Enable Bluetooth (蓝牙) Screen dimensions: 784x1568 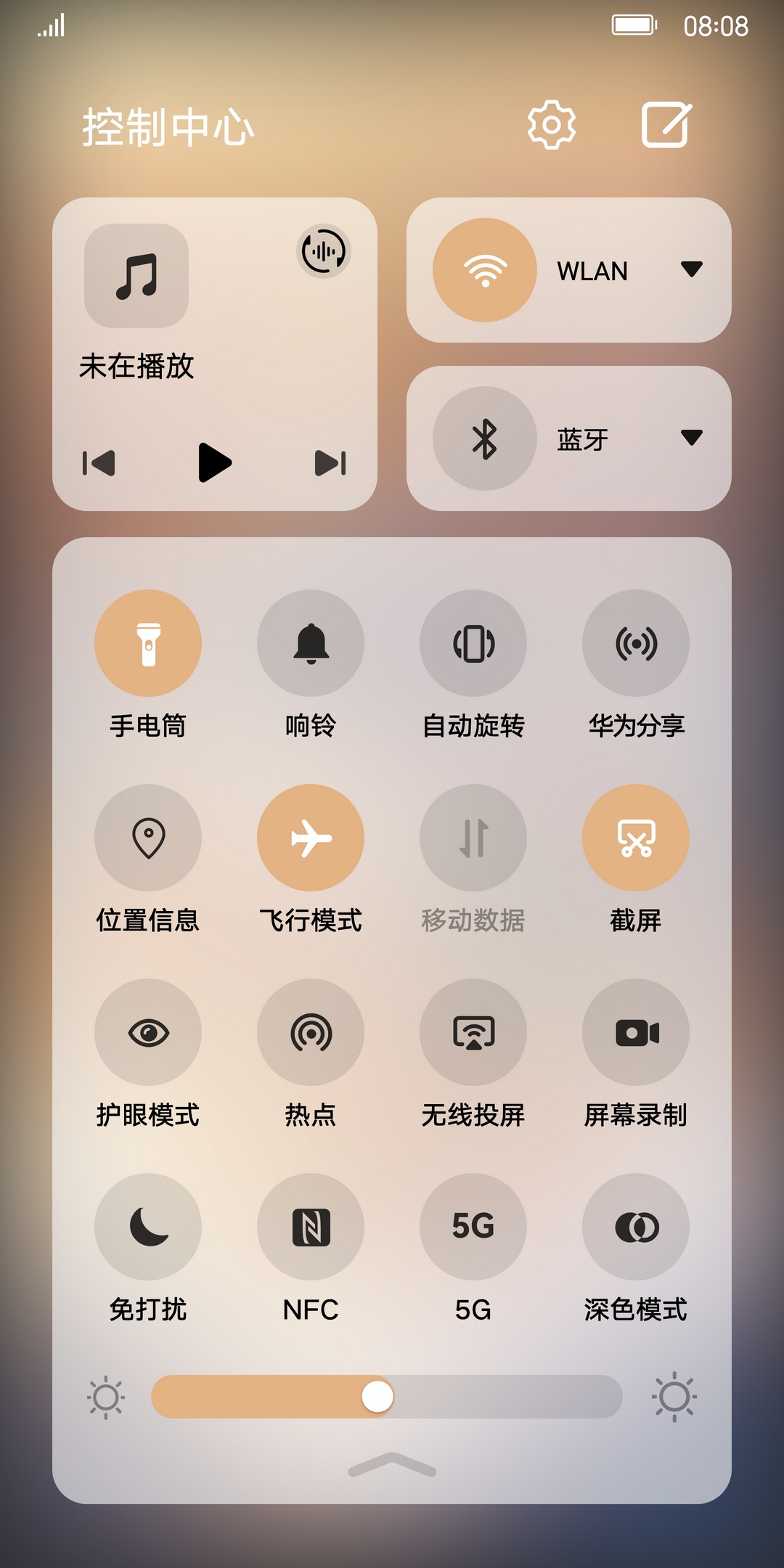(x=485, y=438)
